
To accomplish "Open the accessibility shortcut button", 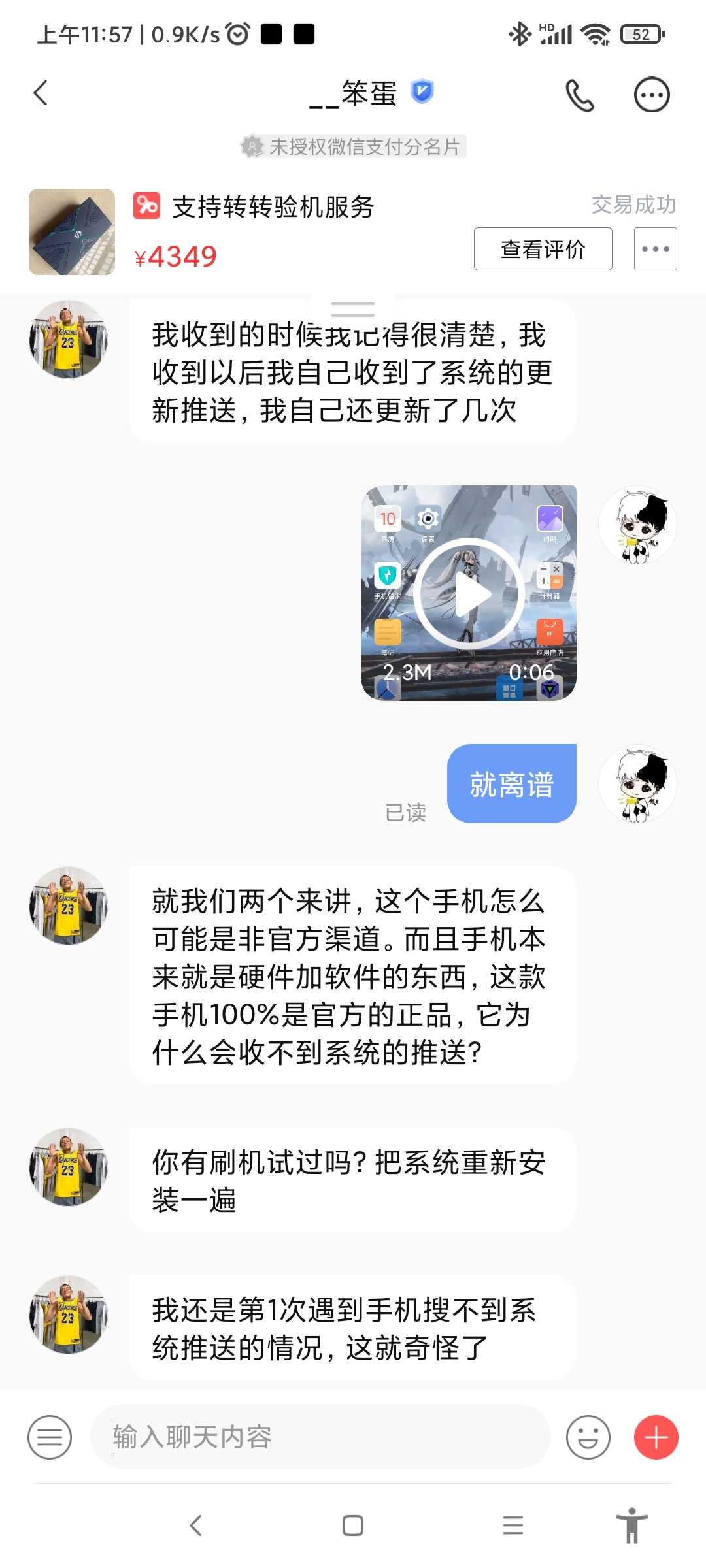I will 632,1526.
